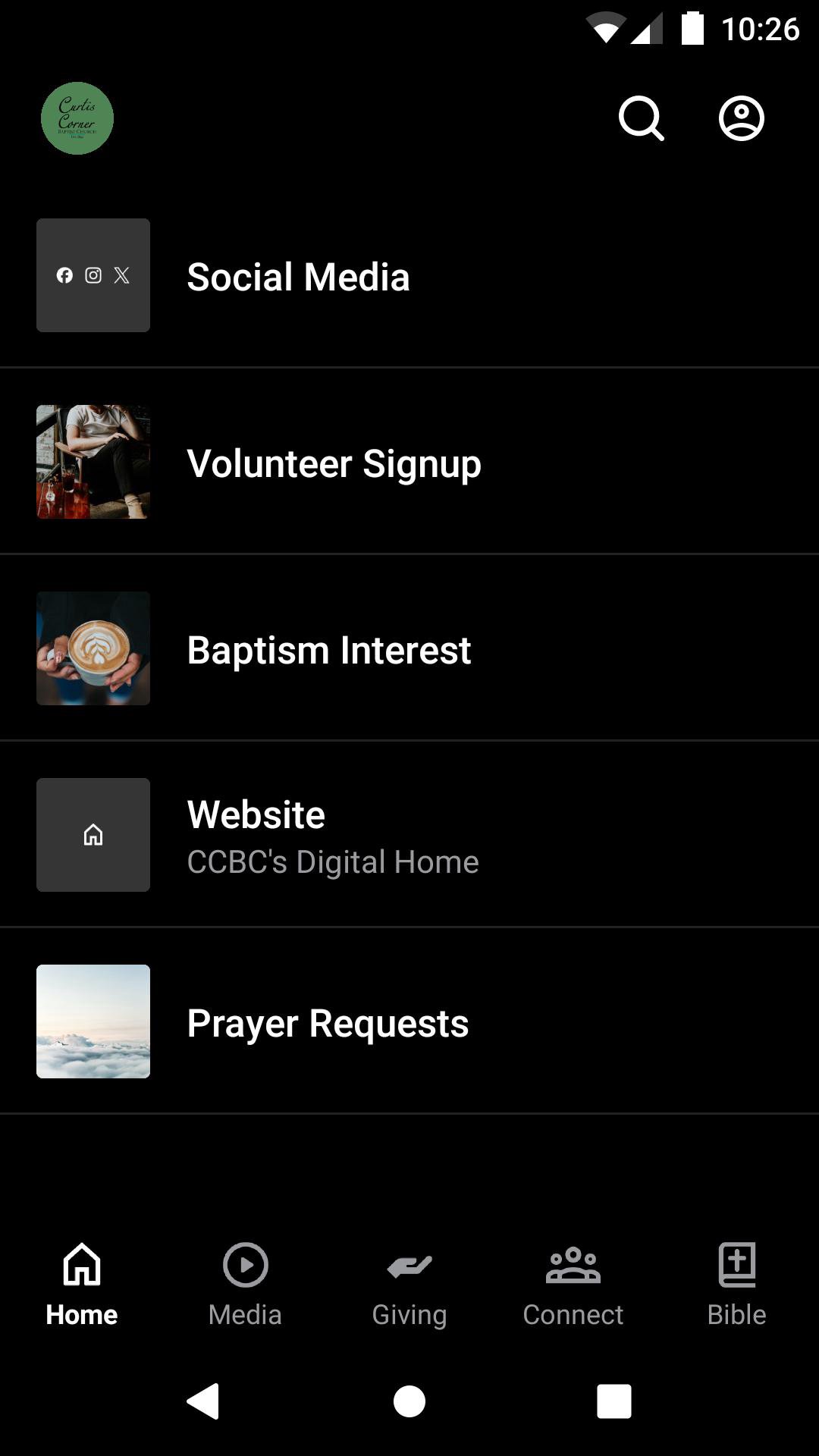Open the system recent apps view
819x1456 pixels.
click(614, 1401)
